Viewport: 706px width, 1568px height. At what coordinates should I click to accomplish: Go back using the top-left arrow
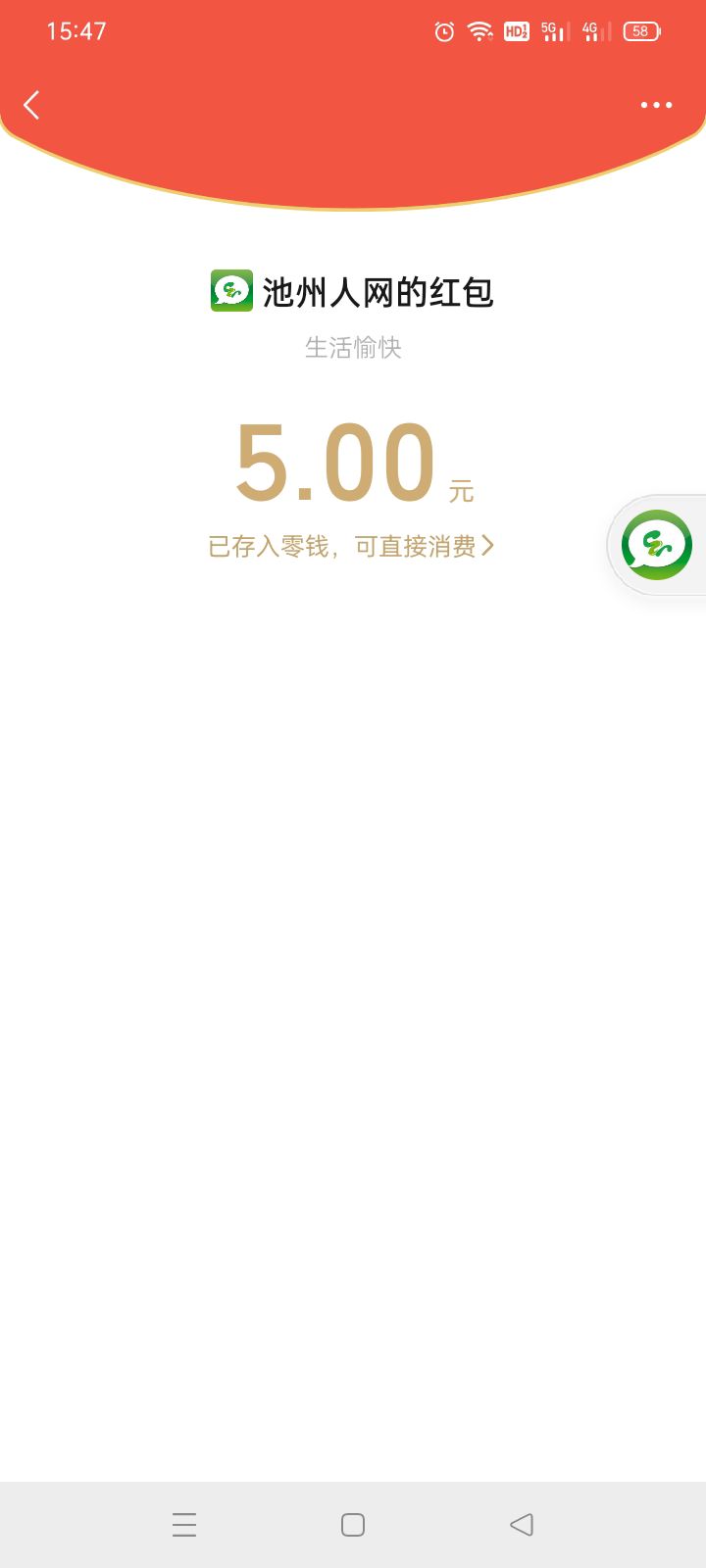pos(32,105)
